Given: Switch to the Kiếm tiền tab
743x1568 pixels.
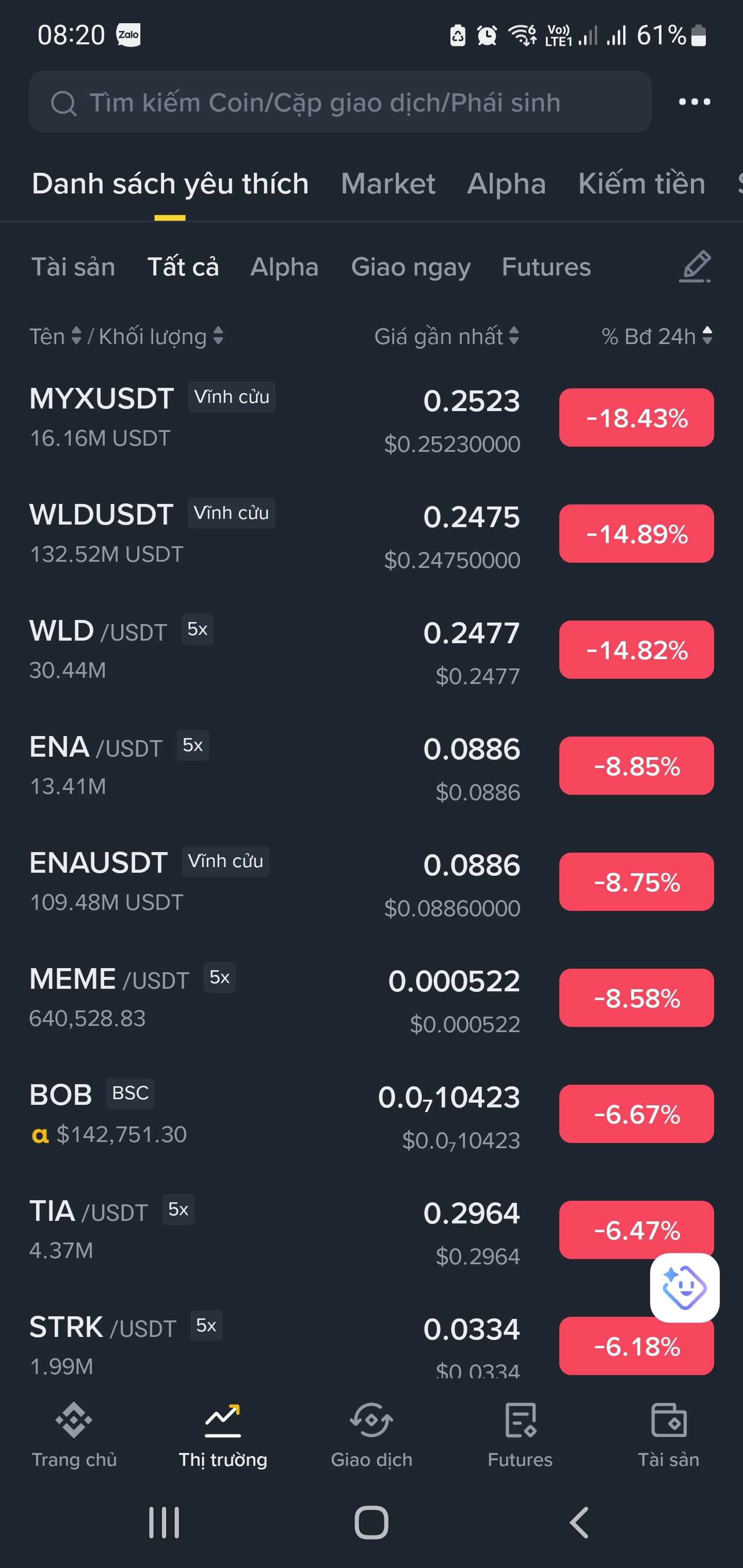Looking at the screenshot, I should (x=641, y=184).
